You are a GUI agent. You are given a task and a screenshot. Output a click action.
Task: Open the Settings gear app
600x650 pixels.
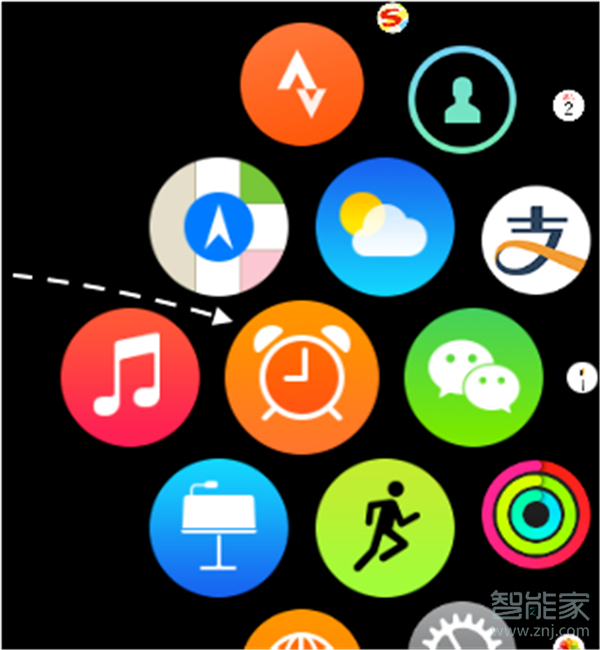pyautogui.click(x=470, y=632)
